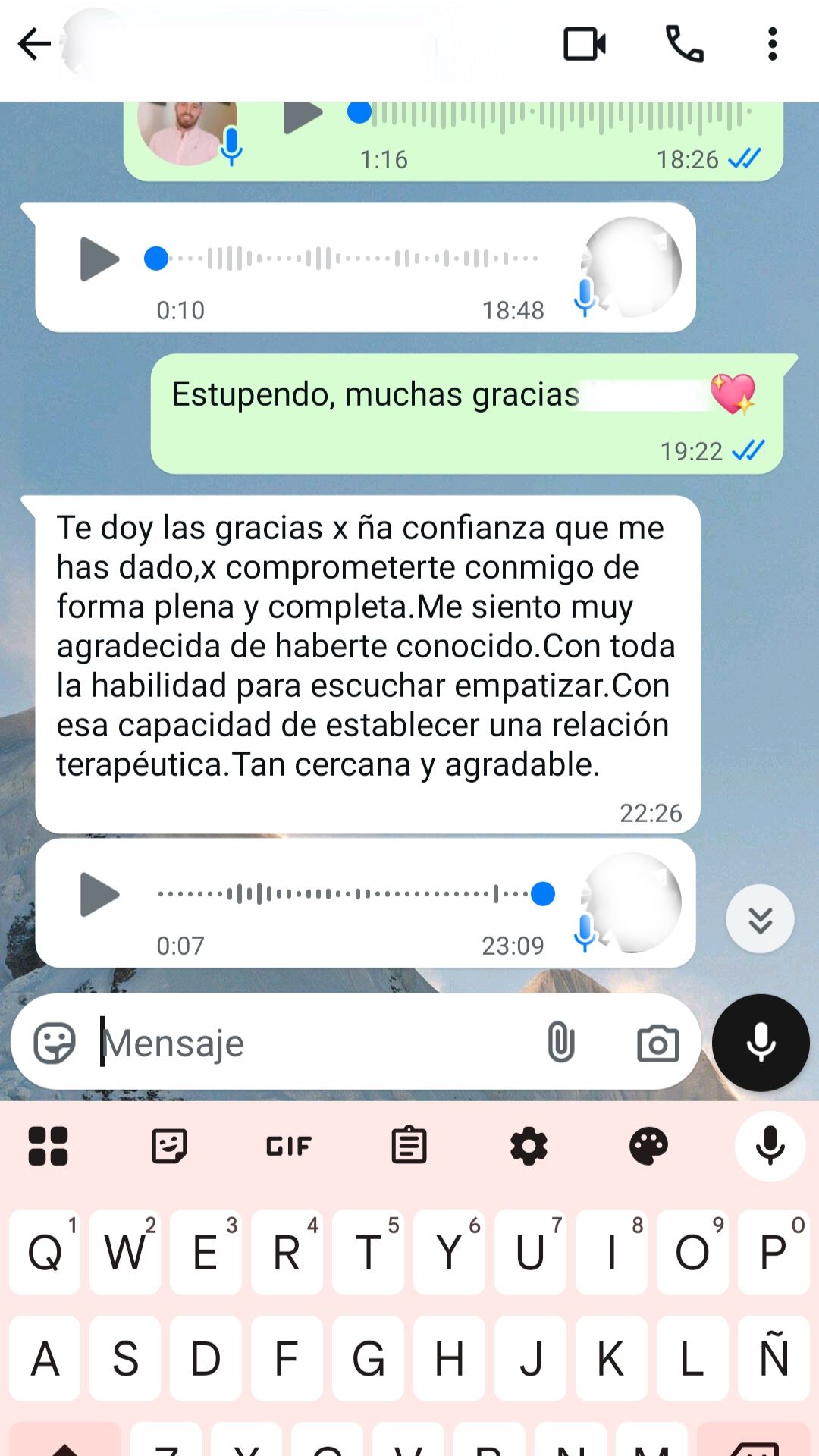Play the 0:07 voice message from 23:09

pyautogui.click(x=100, y=894)
